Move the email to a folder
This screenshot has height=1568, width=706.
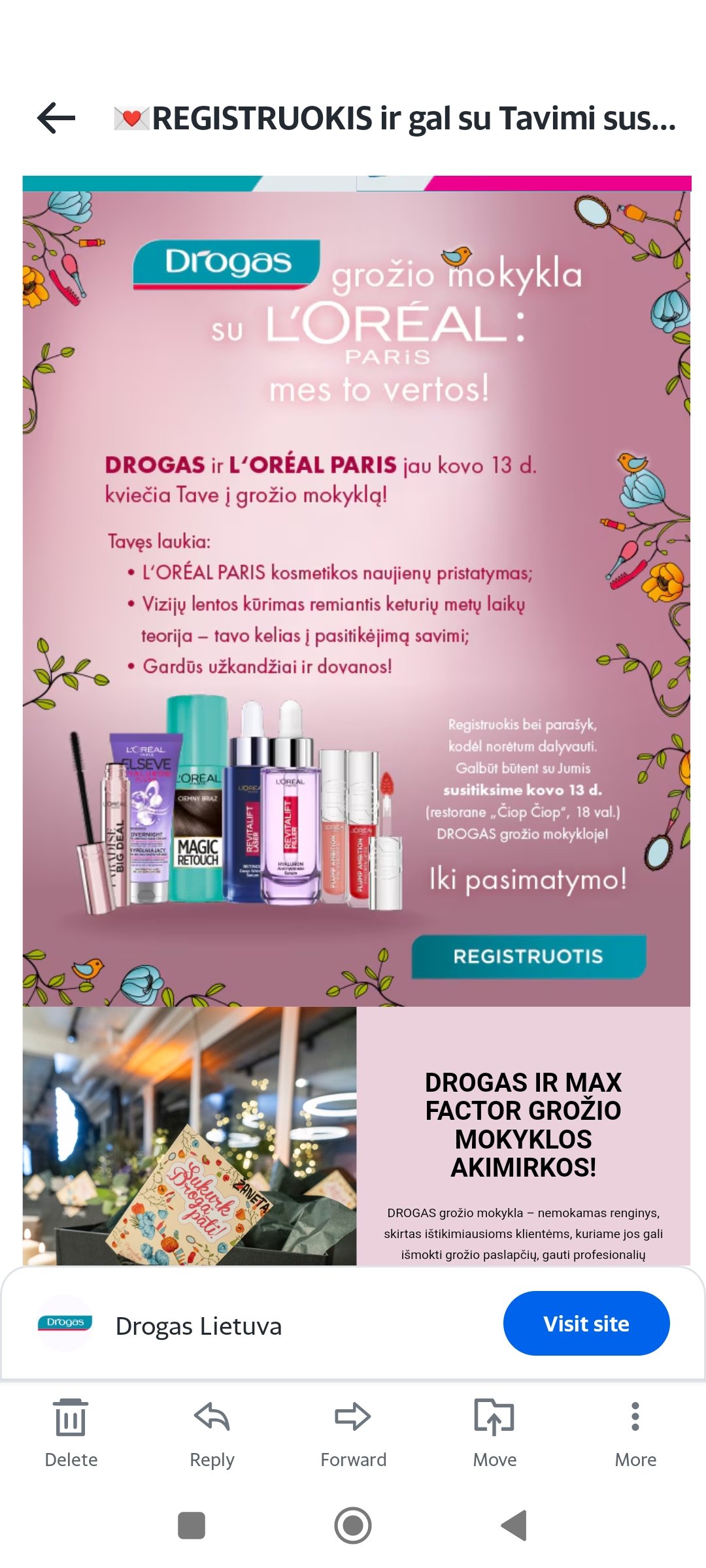coord(494,1434)
